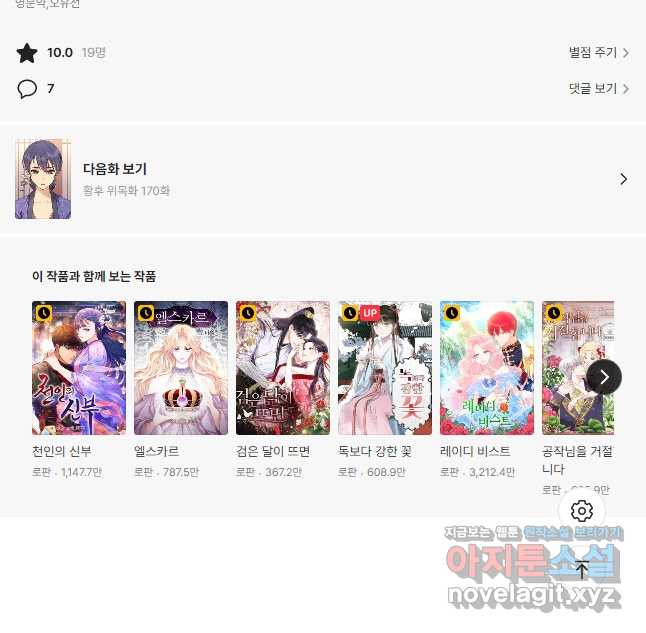Open the 엘스카르 webtoon card
The image size is (646, 633).
tap(181, 368)
